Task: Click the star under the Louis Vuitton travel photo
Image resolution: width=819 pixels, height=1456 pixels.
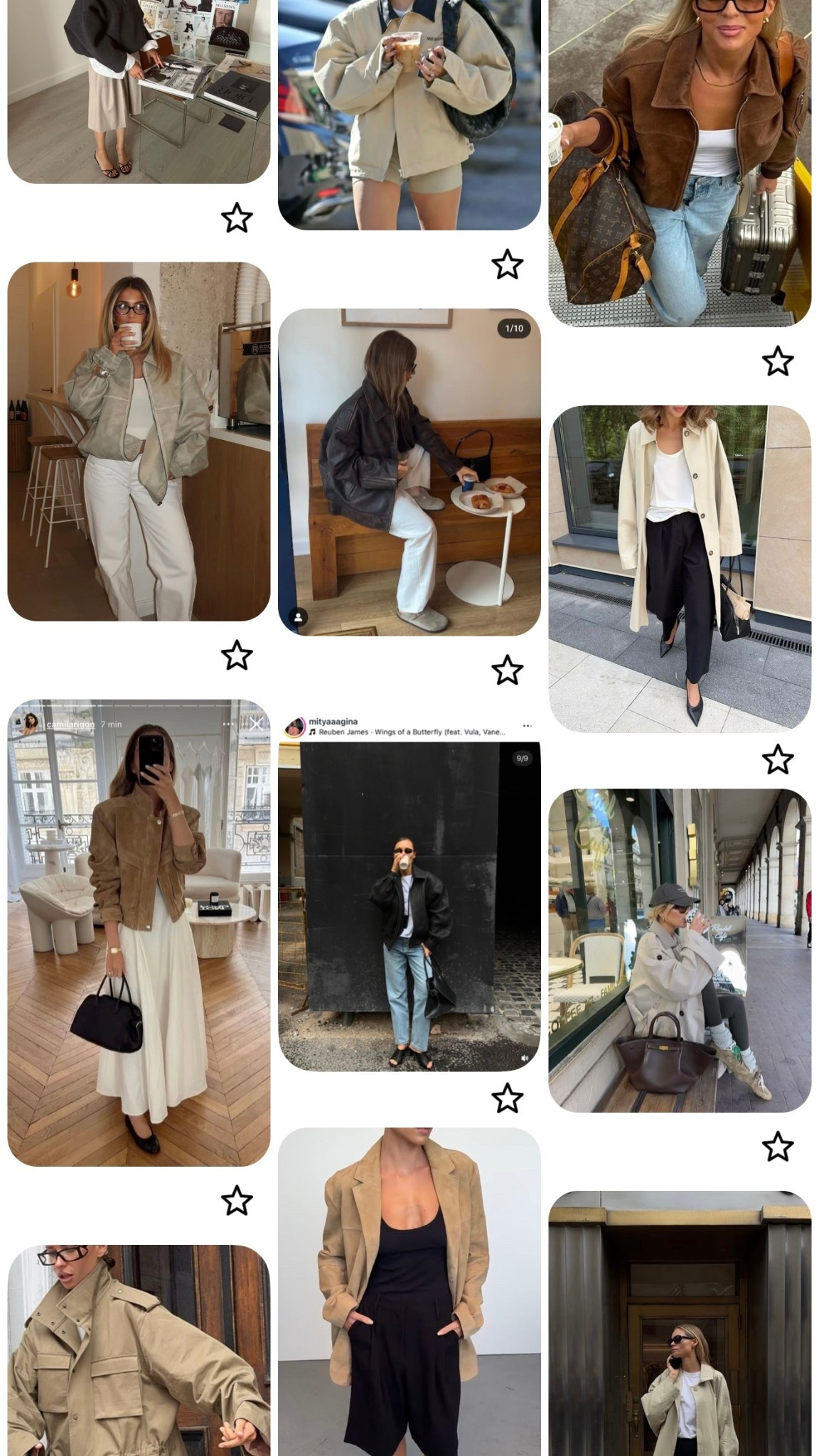Action: (778, 360)
